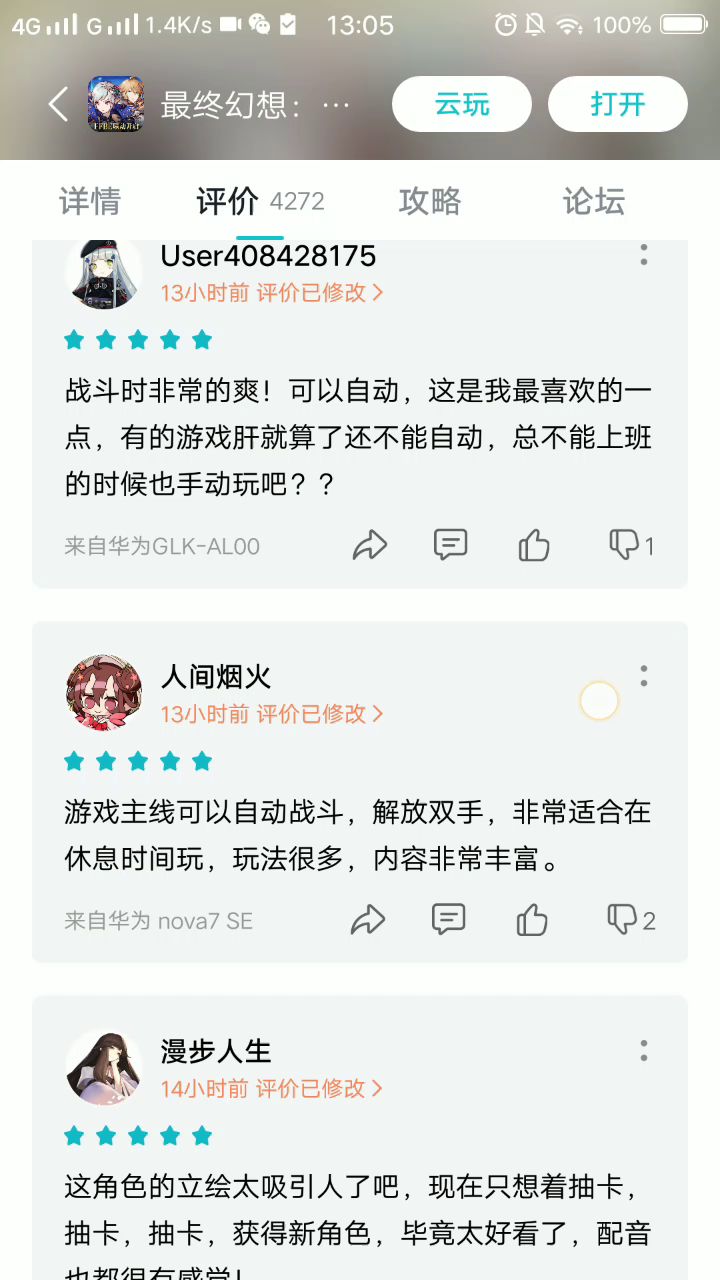
Task: Dislike 人间烟火's review
Action: (x=622, y=919)
